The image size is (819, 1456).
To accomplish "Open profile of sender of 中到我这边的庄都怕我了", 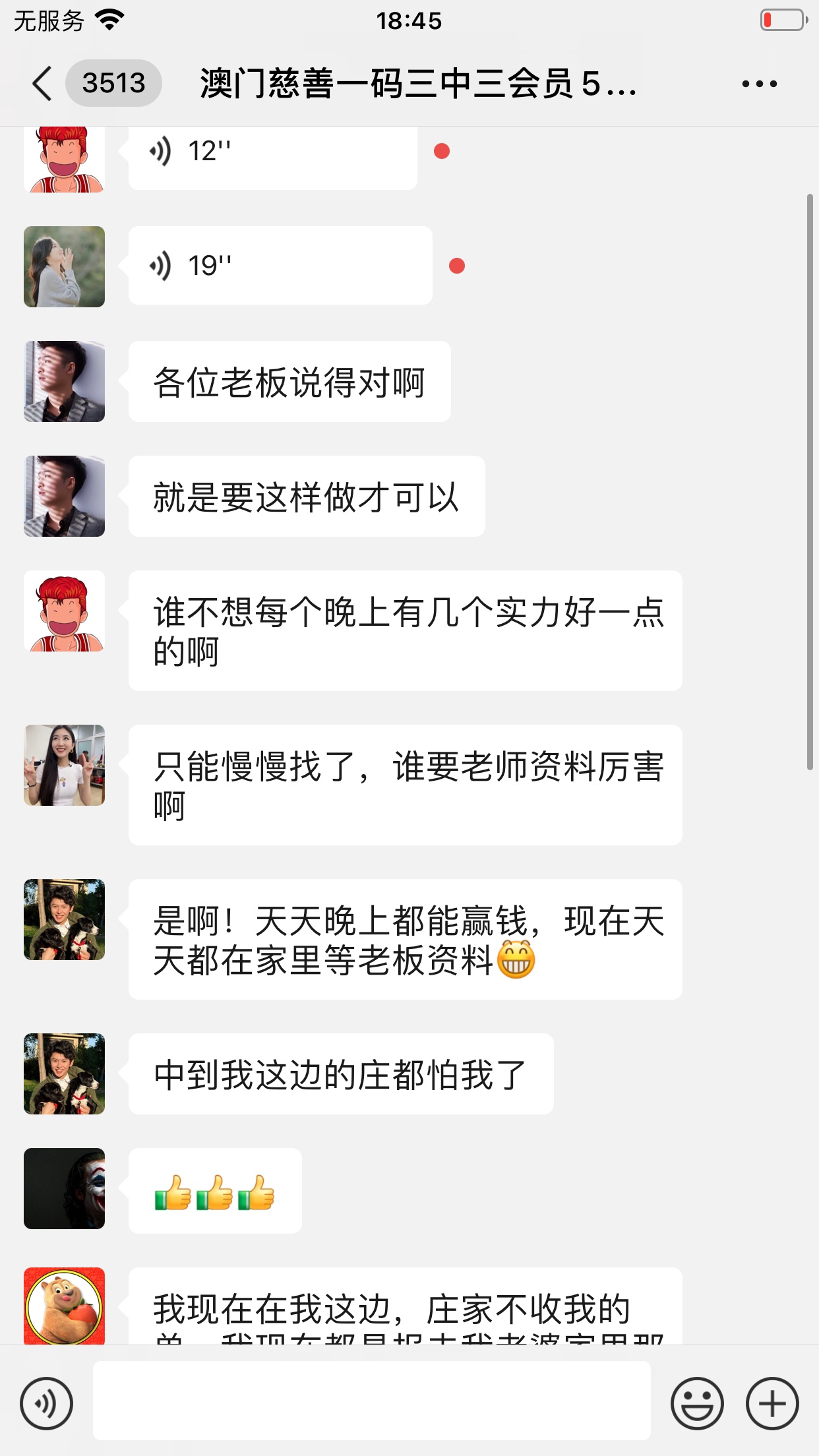I will [x=64, y=1074].
